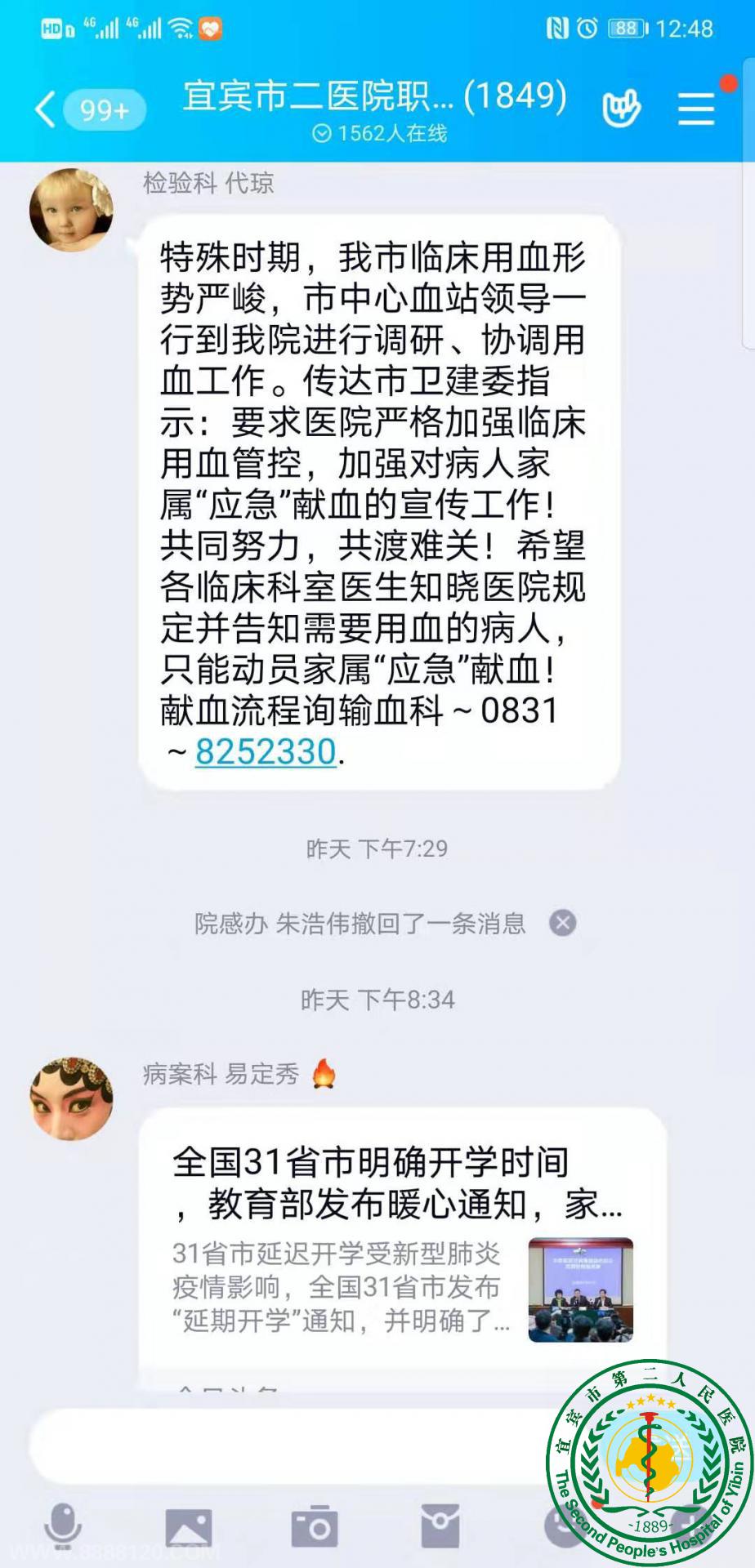This screenshot has height=1568, width=755.
Task: Open the camera to take a photo
Action: [x=315, y=1526]
